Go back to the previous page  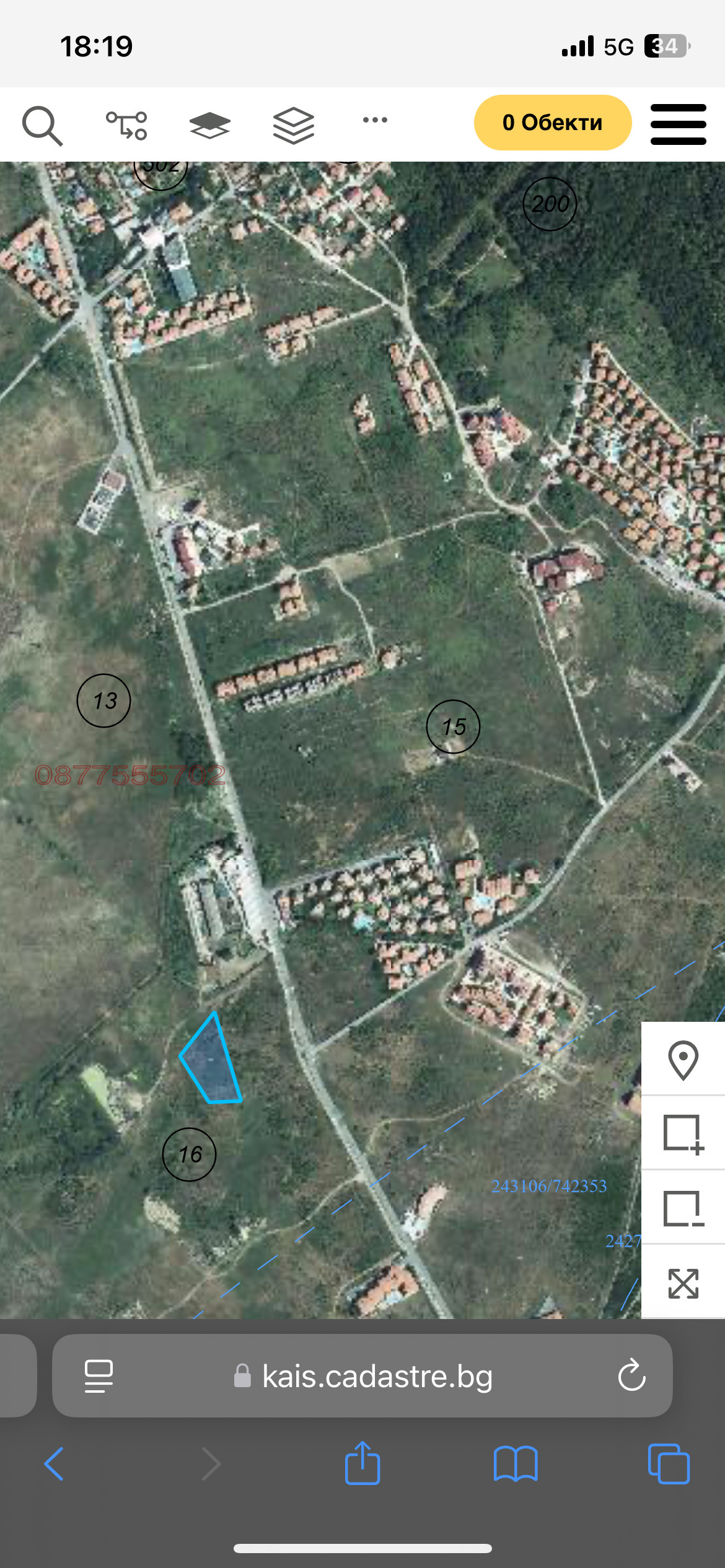pos(54,1464)
